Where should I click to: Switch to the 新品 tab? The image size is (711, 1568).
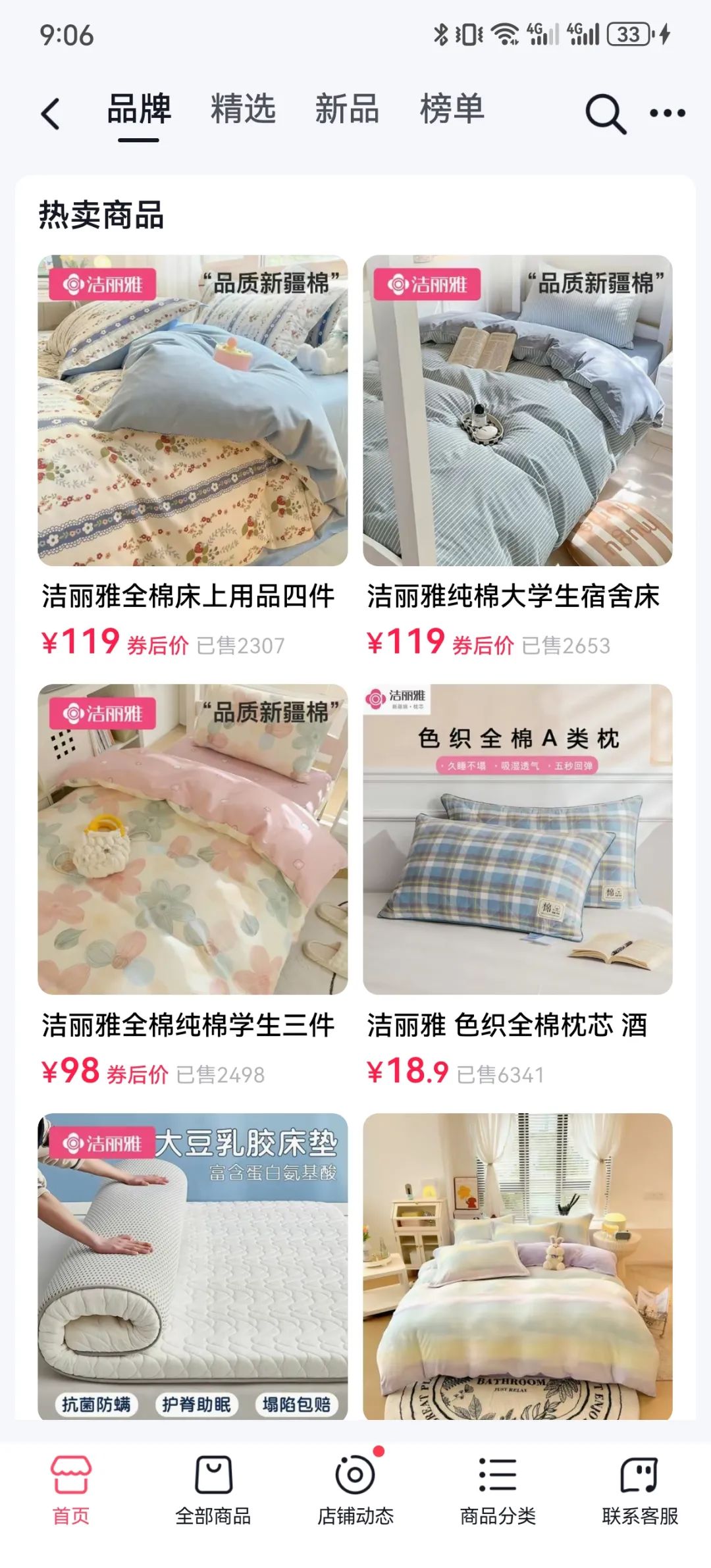click(x=347, y=110)
